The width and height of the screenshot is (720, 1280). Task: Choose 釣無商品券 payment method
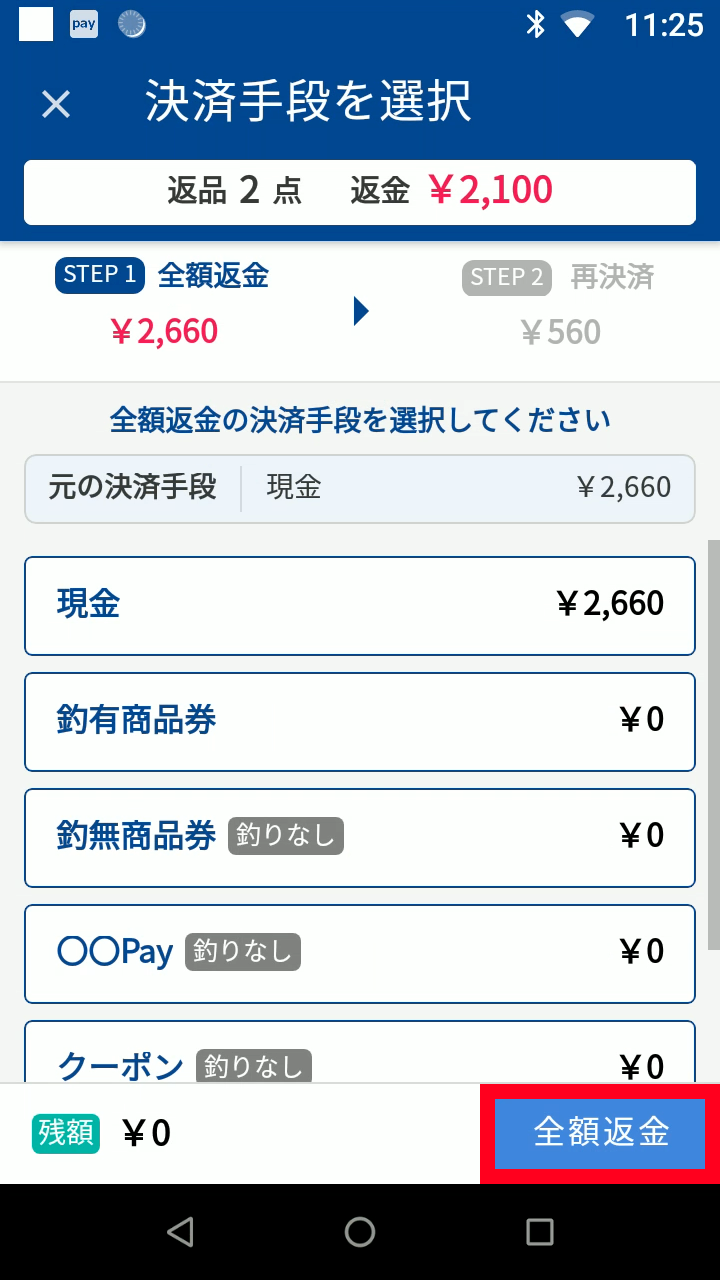[360, 837]
